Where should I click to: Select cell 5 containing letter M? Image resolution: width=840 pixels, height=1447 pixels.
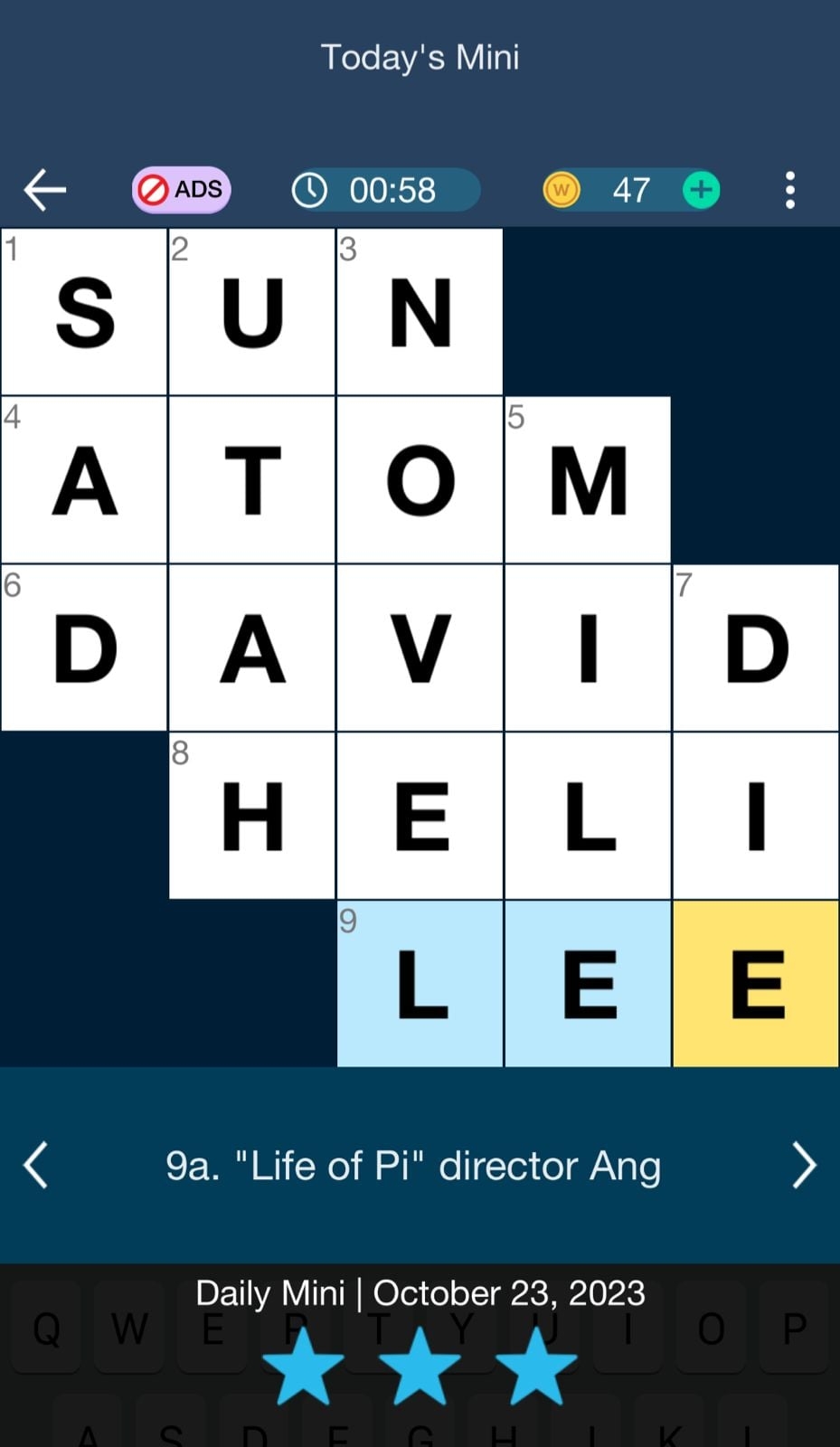[588, 479]
